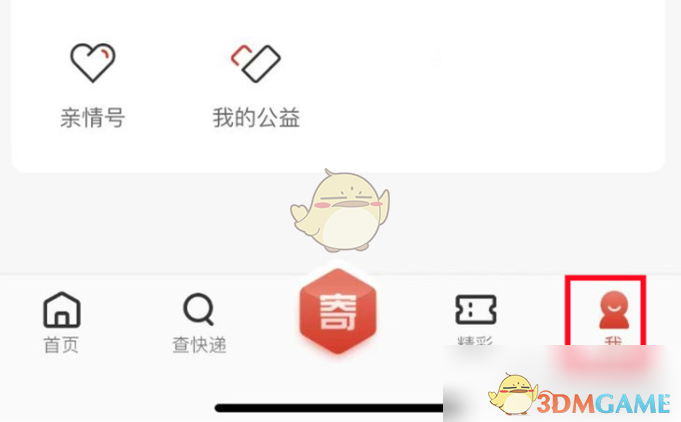Open 我的公益 charity page
The width and height of the screenshot is (681, 422).
pos(256,84)
